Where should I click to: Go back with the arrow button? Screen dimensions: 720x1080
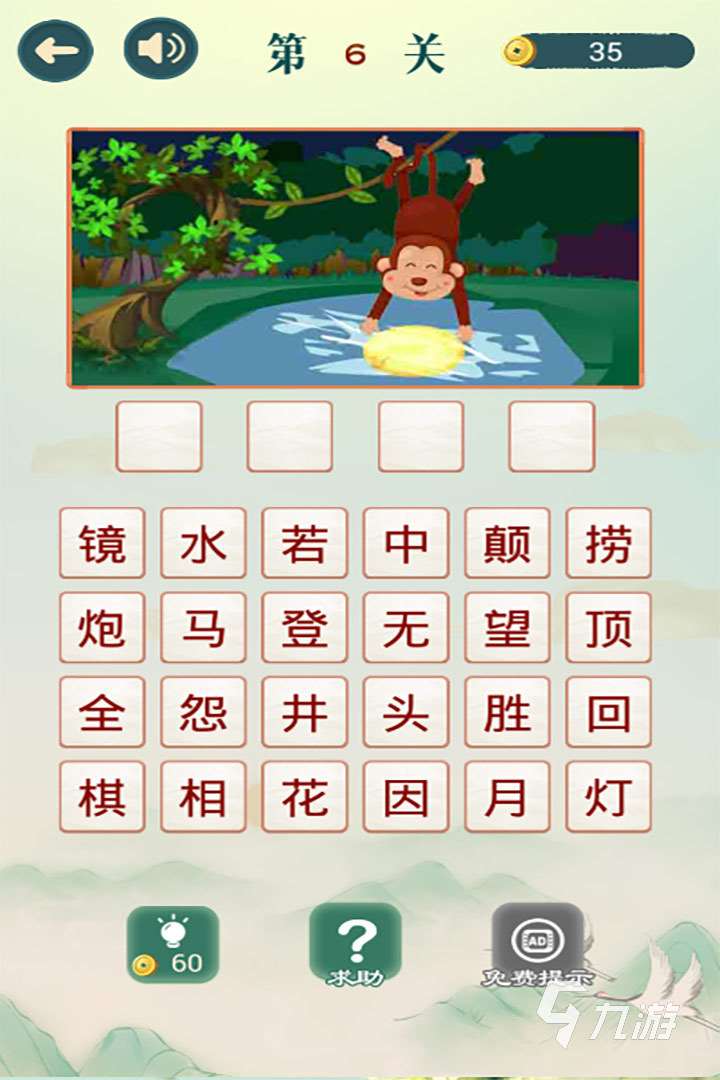pos(56,51)
